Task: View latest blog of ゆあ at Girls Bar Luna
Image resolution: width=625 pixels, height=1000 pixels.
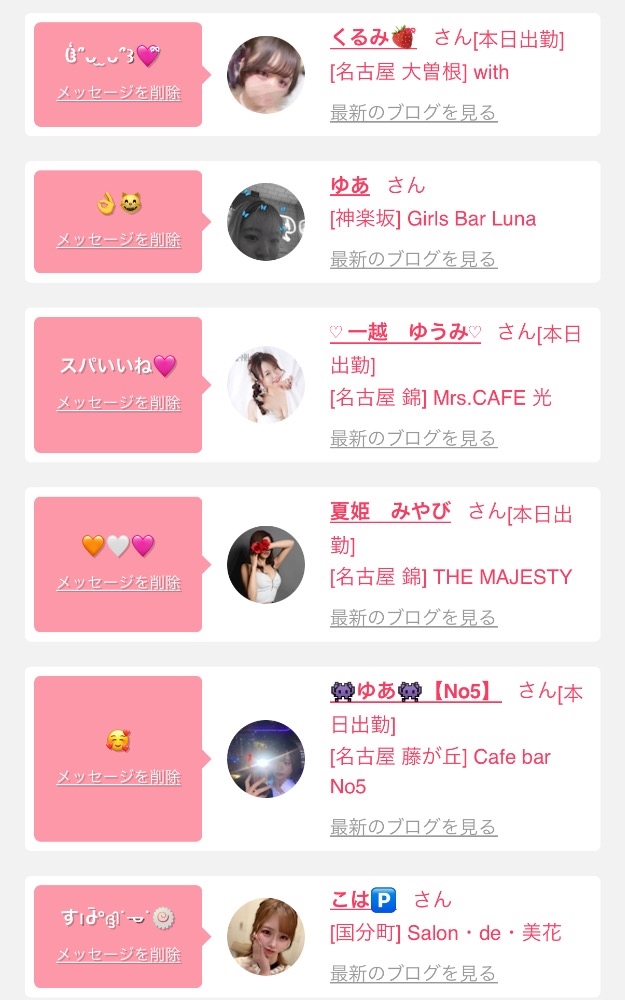Action: point(413,260)
